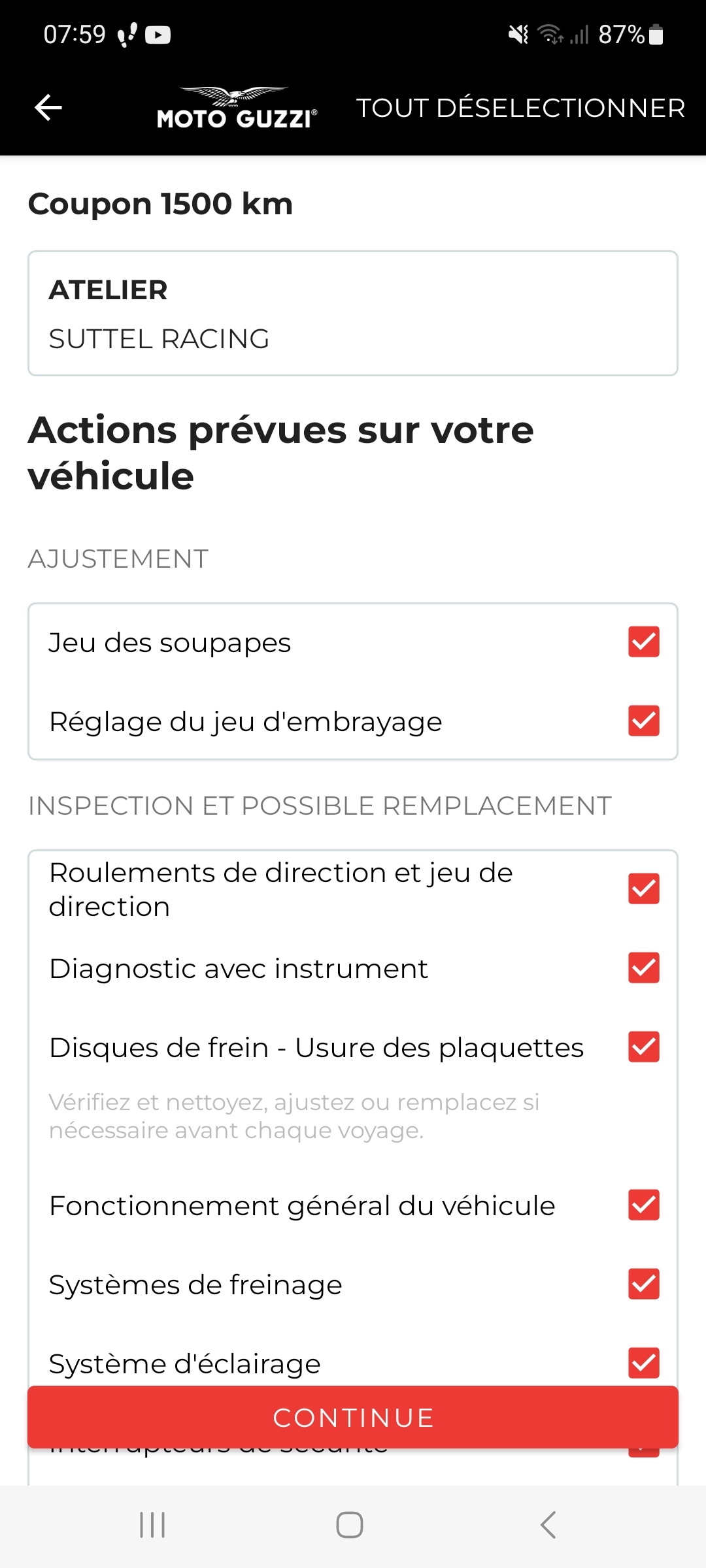
Task: Go back using the top-left arrow
Action: (48, 108)
